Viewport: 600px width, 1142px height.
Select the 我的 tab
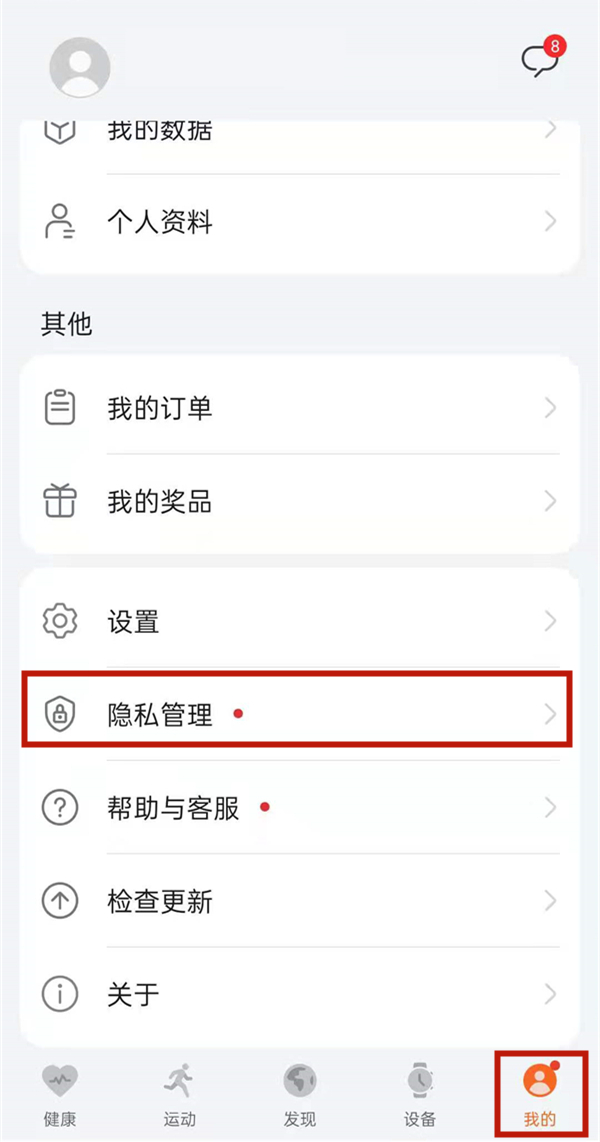coord(540,1094)
